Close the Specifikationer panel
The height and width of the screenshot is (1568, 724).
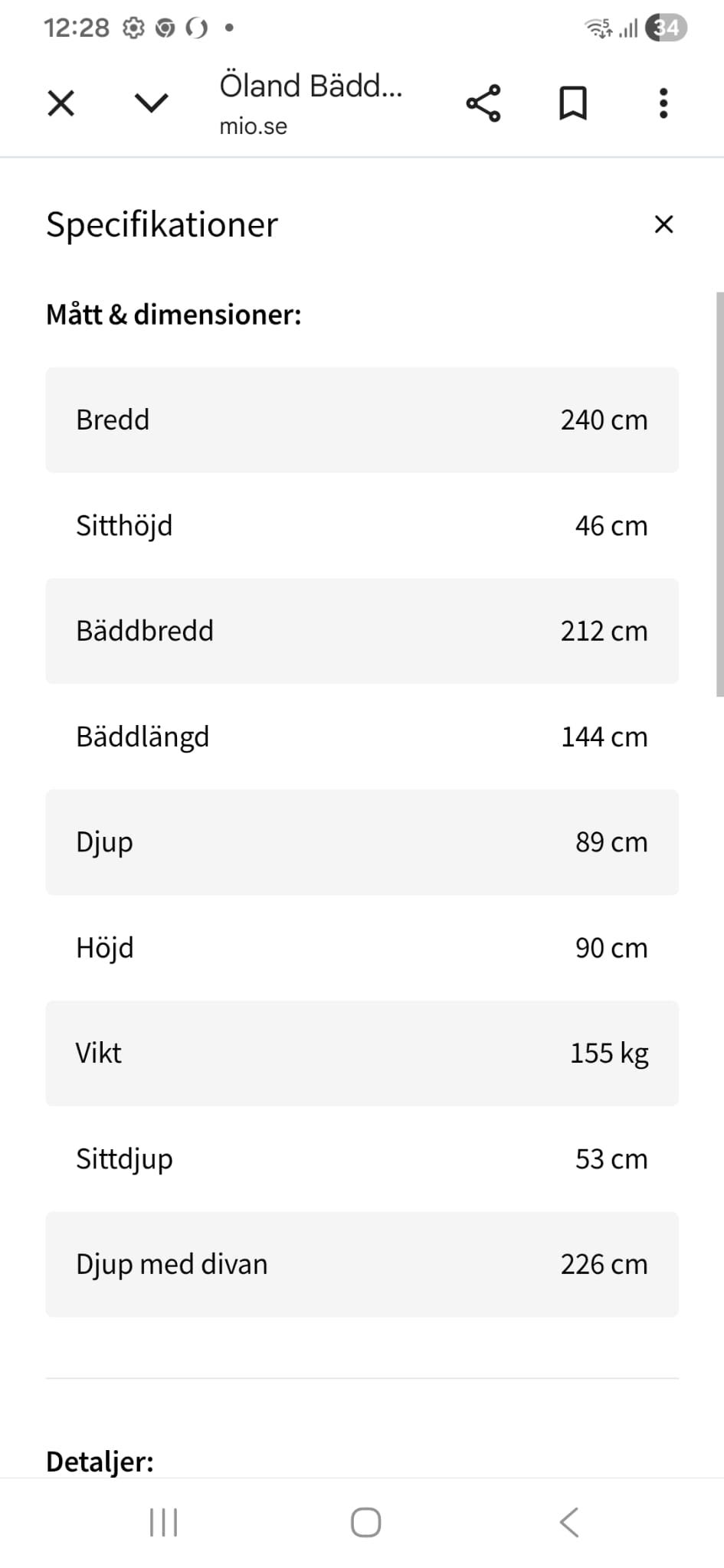(663, 224)
